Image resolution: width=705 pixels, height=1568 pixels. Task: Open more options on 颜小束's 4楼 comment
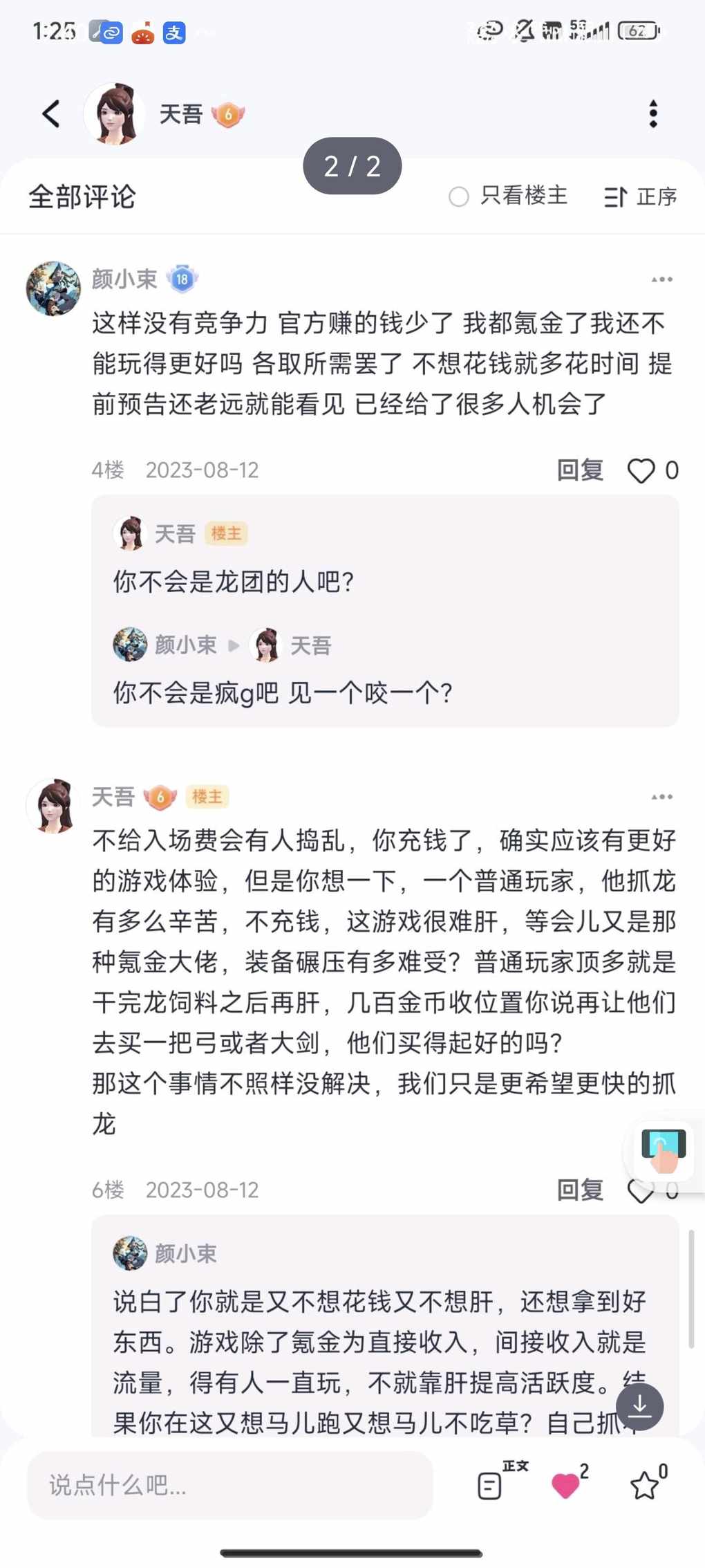661,279
